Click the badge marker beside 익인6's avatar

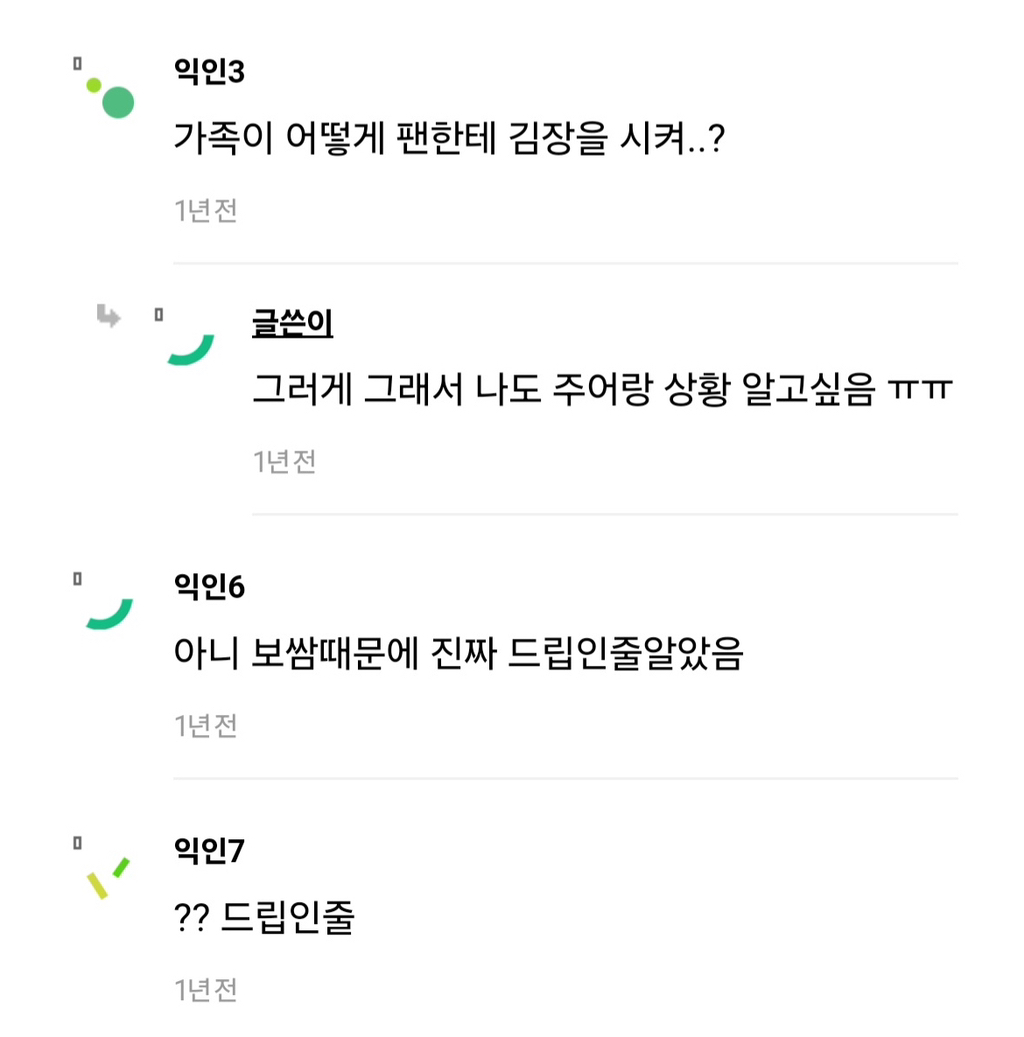coord(78,578)
